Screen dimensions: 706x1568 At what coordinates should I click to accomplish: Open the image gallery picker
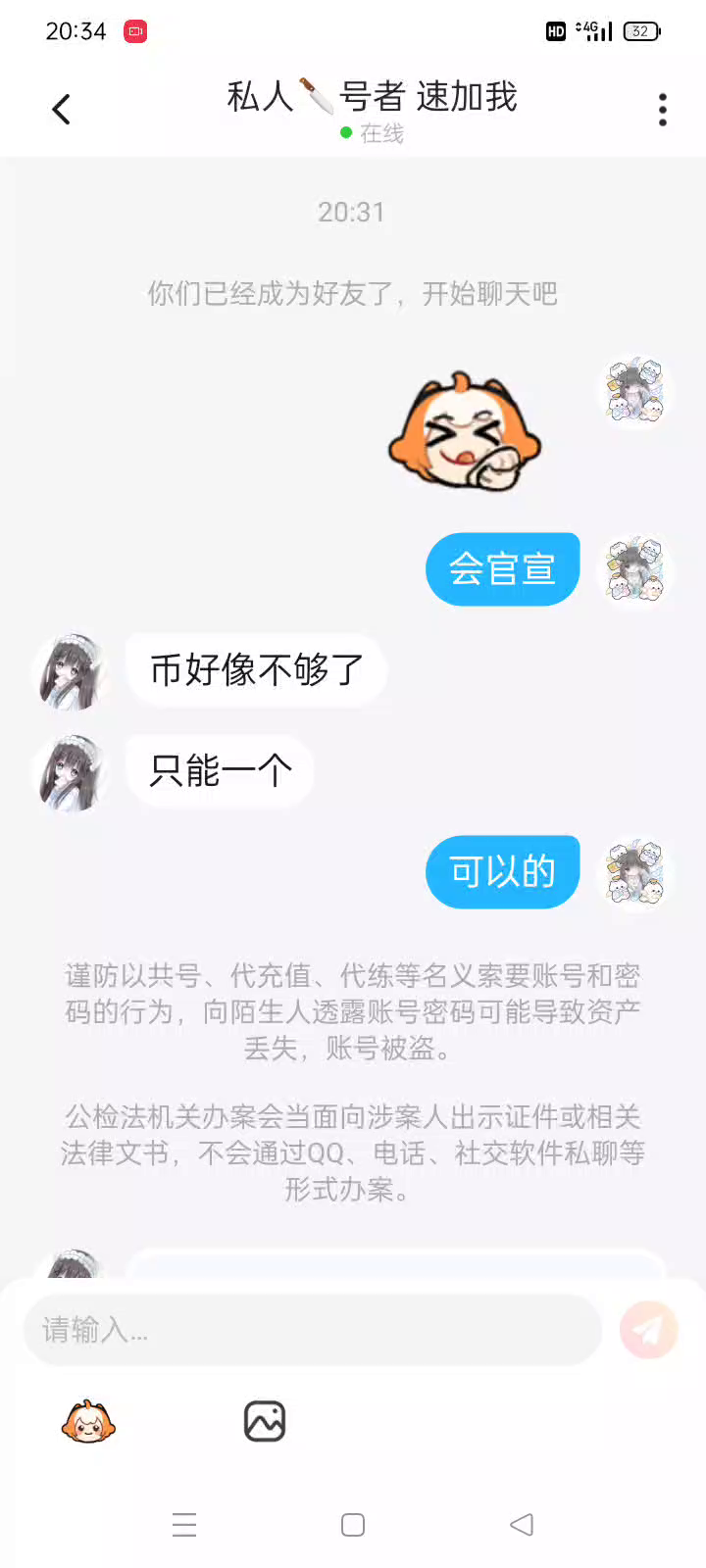264,1421
